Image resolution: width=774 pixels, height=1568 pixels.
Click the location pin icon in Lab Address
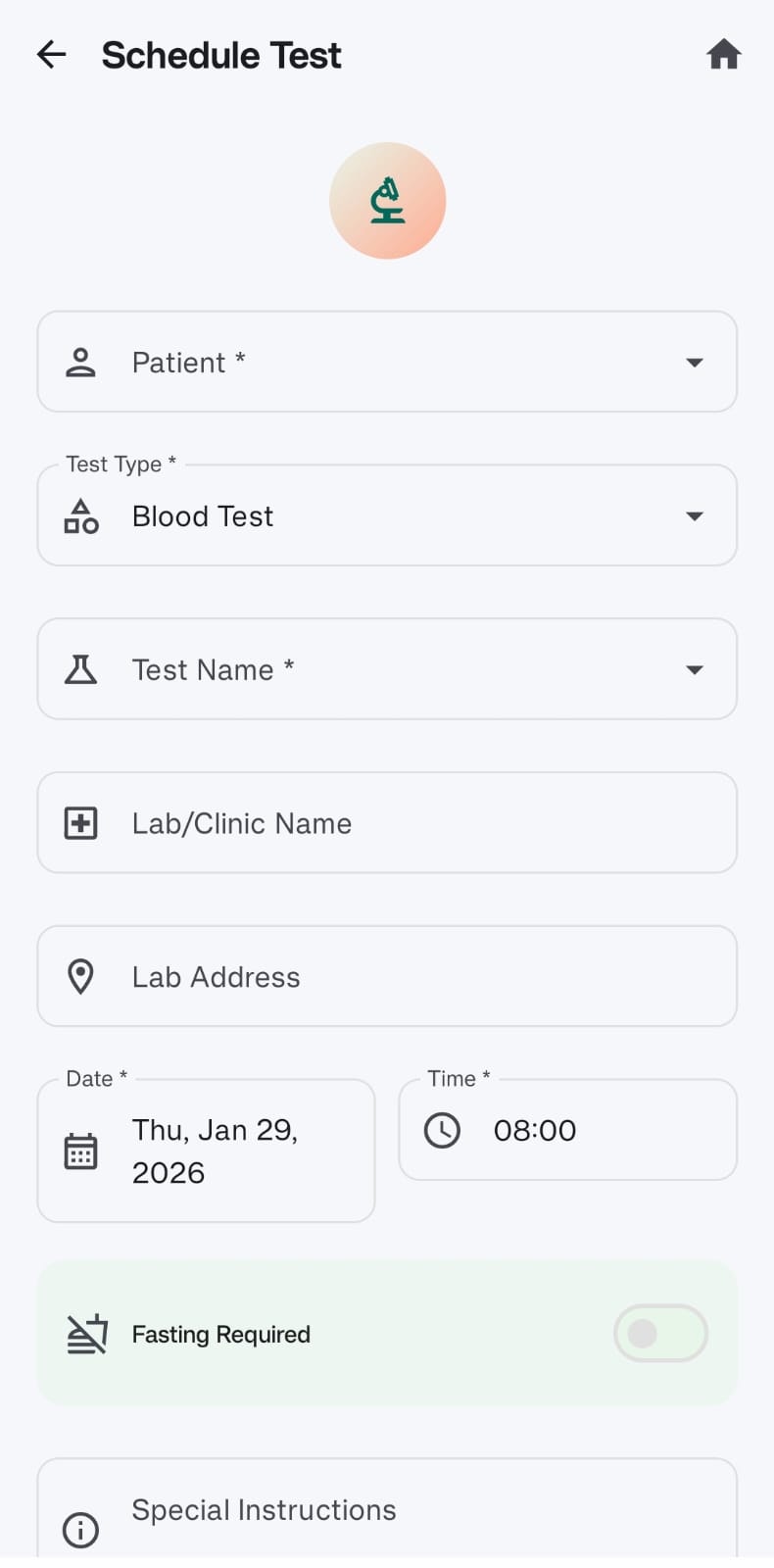[x=81, y=976]
